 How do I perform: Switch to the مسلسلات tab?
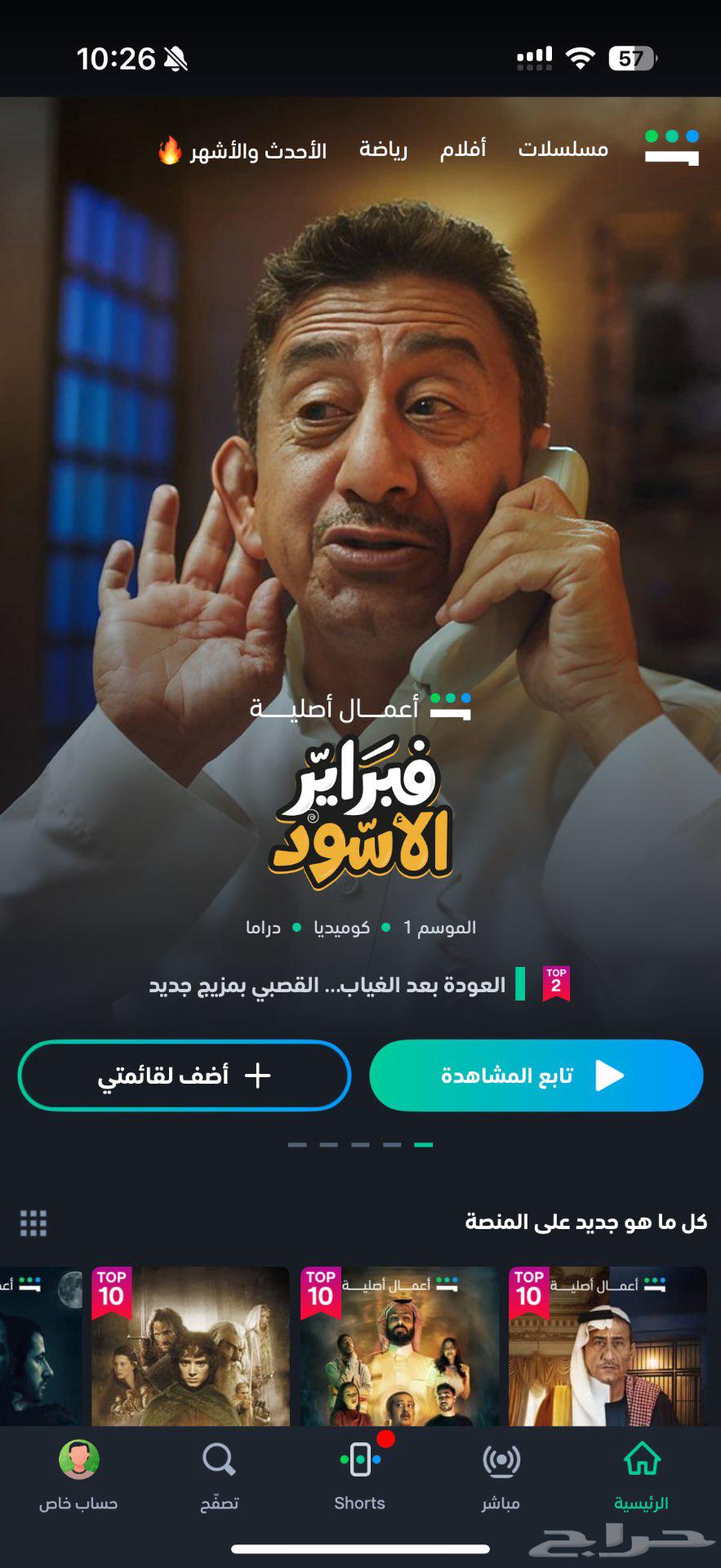pos(565,149)
